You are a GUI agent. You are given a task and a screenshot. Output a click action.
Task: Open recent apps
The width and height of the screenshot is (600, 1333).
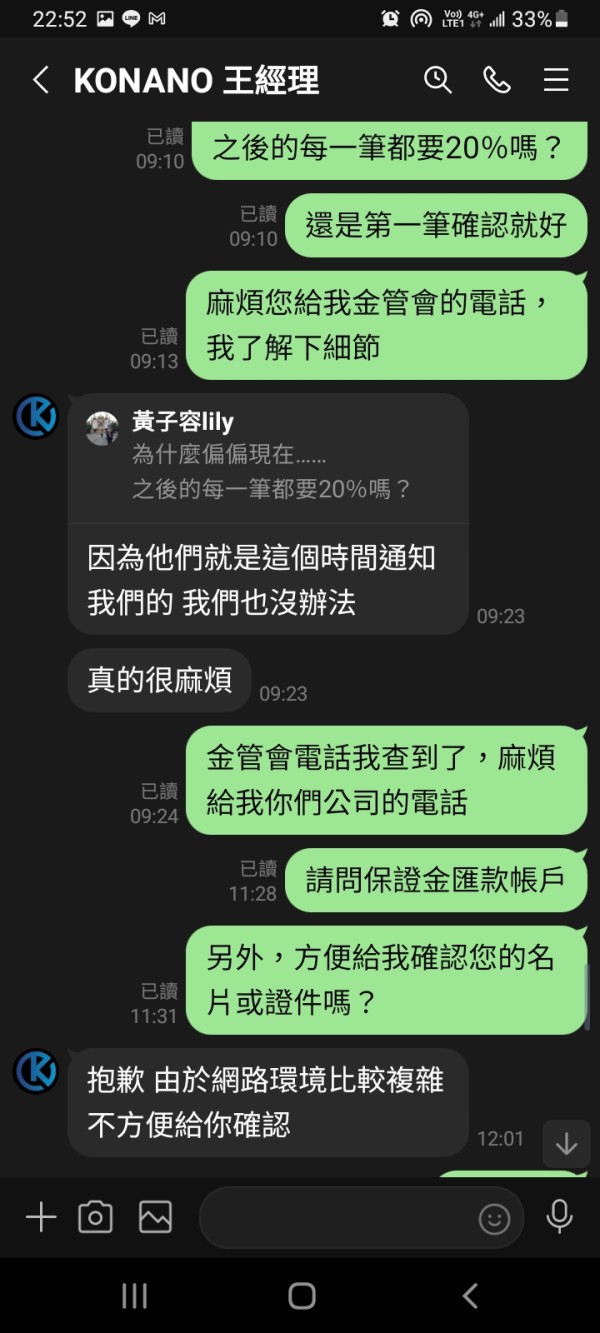134,1296
